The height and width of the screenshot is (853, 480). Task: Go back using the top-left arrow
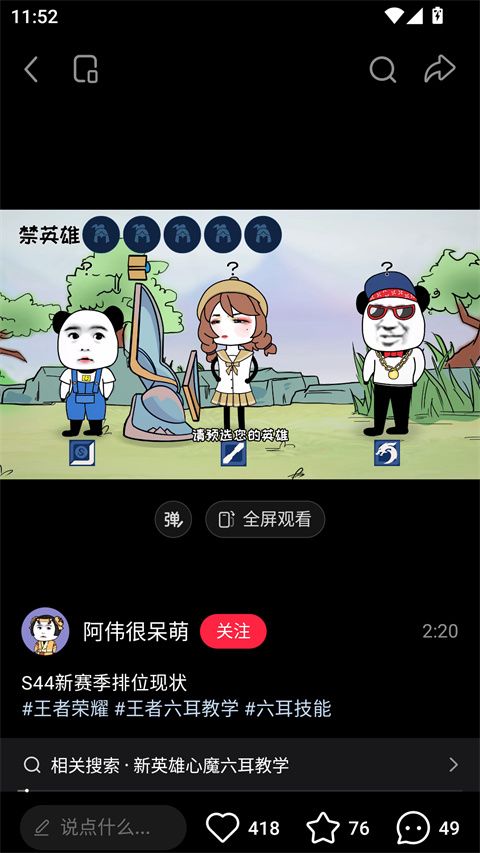[x=31, y=70]
